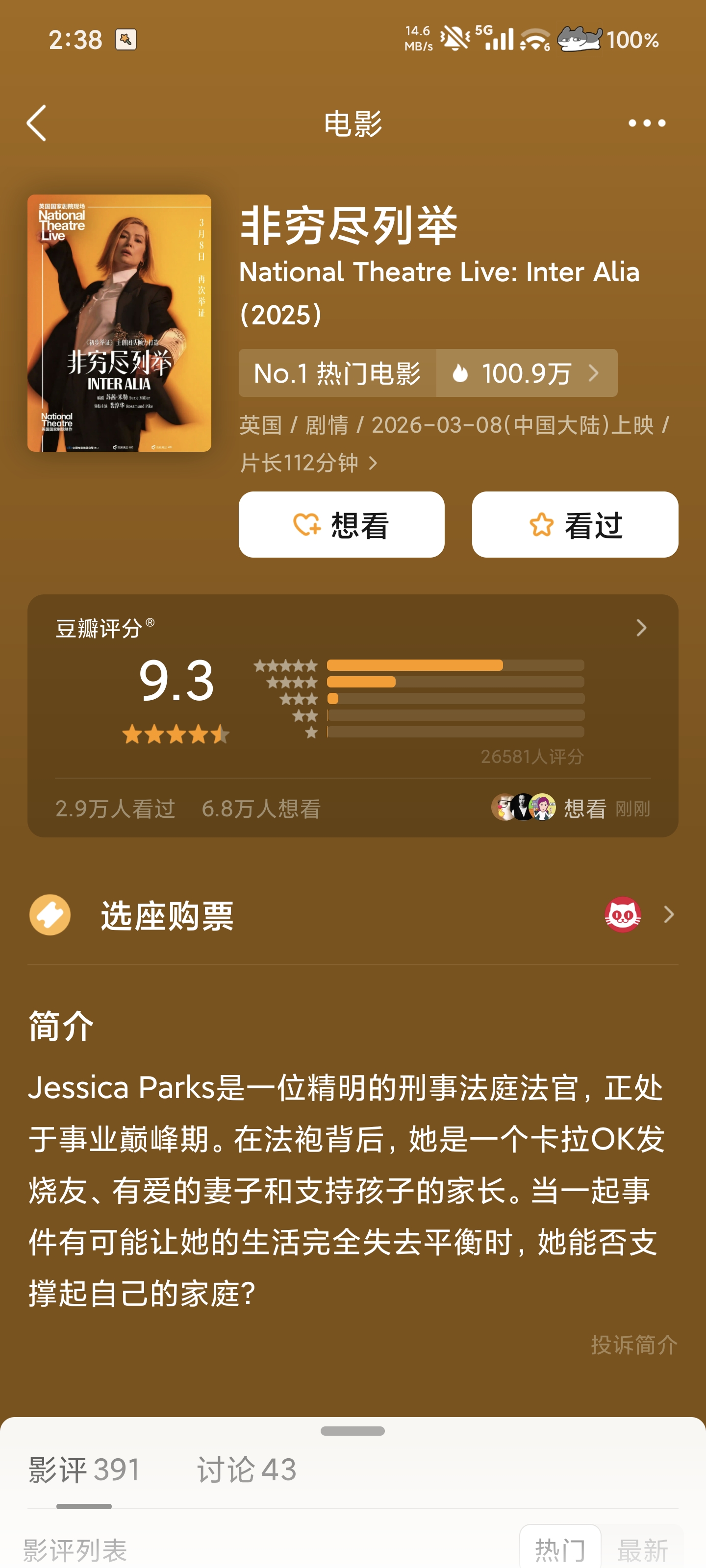The width and height of the screenshot is (706, 1568).
Task: Sort reviews by 热门
Action: 560,1548
